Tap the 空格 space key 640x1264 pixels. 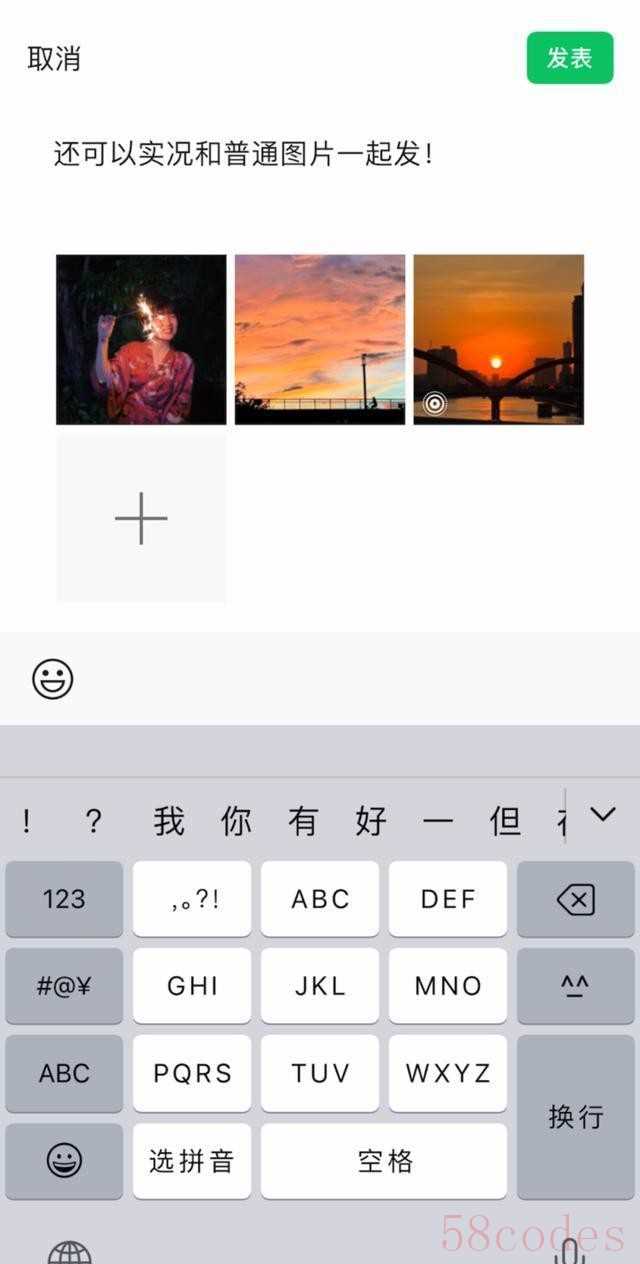click(x=384, y=1161)
